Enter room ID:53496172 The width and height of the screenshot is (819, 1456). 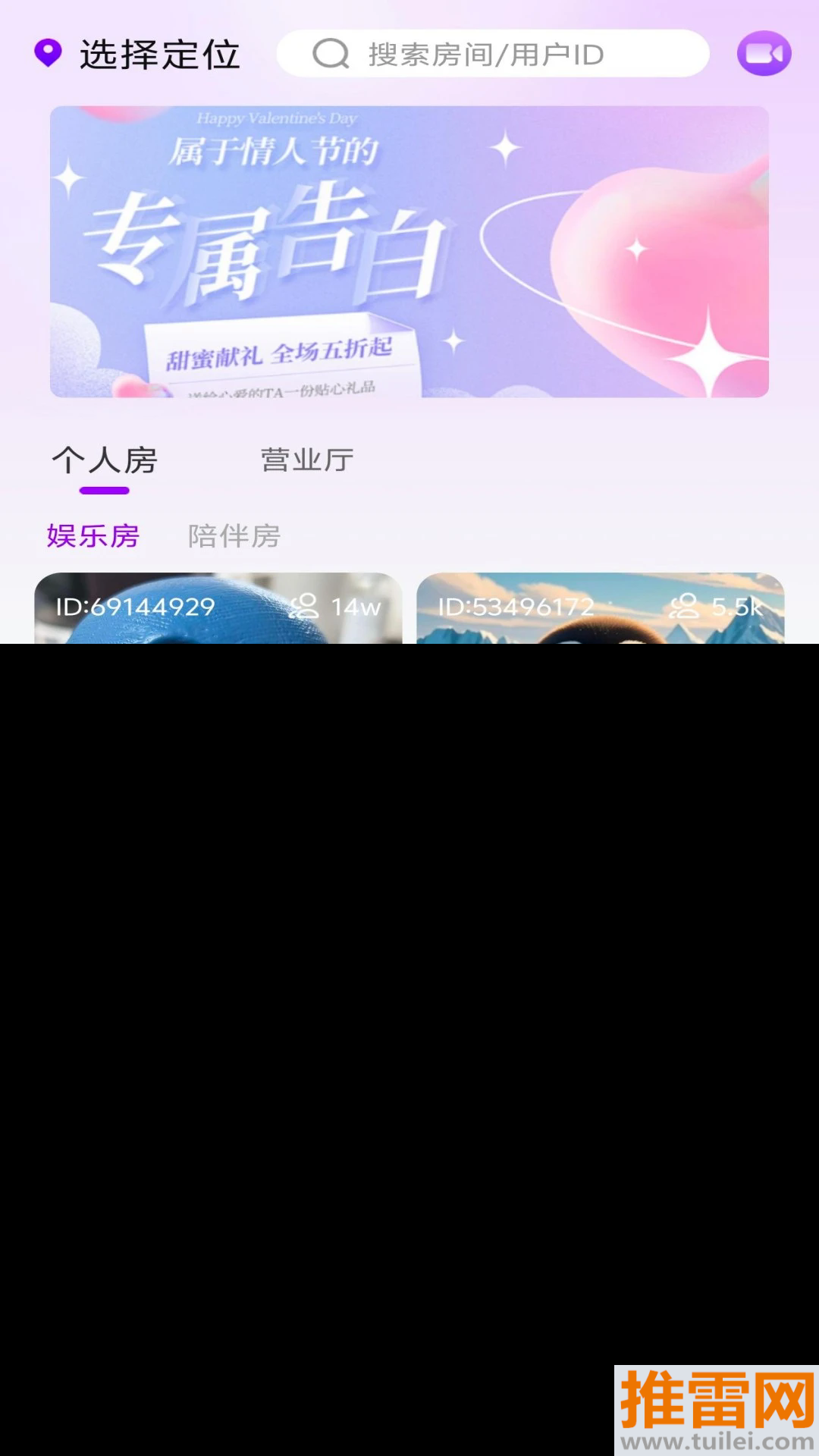[x=600, y=608]
